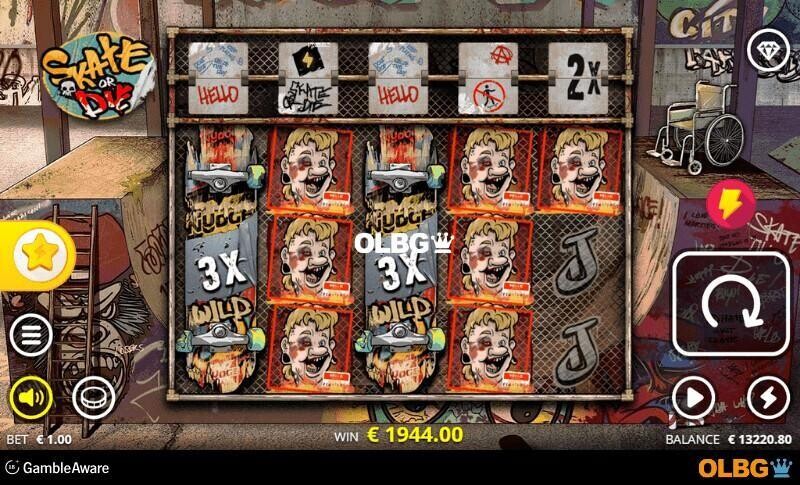
Task: Mute the game sound
Action: pyautogui.click(x=32, y=398)
